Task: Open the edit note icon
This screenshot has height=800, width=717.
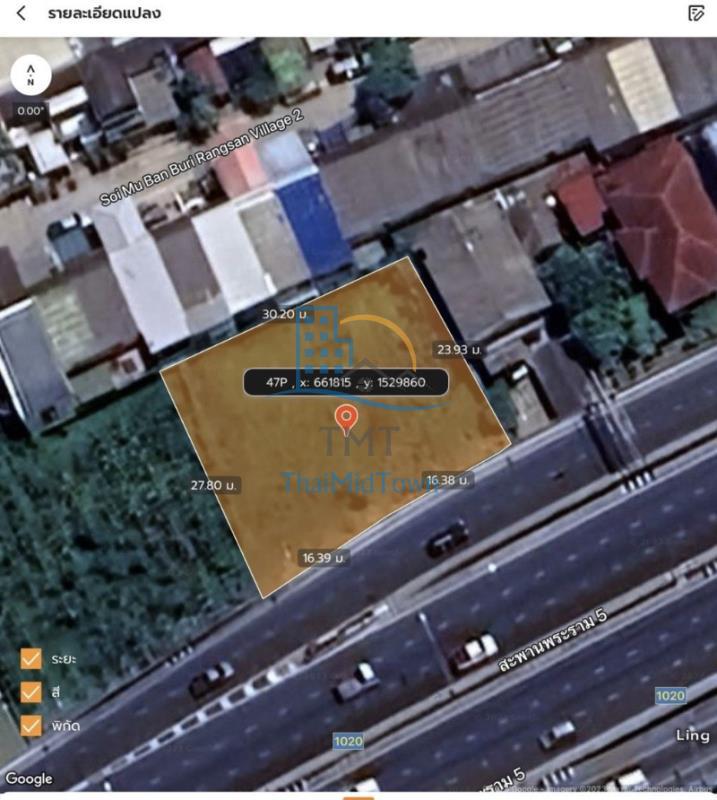Action: click(696, 14)
